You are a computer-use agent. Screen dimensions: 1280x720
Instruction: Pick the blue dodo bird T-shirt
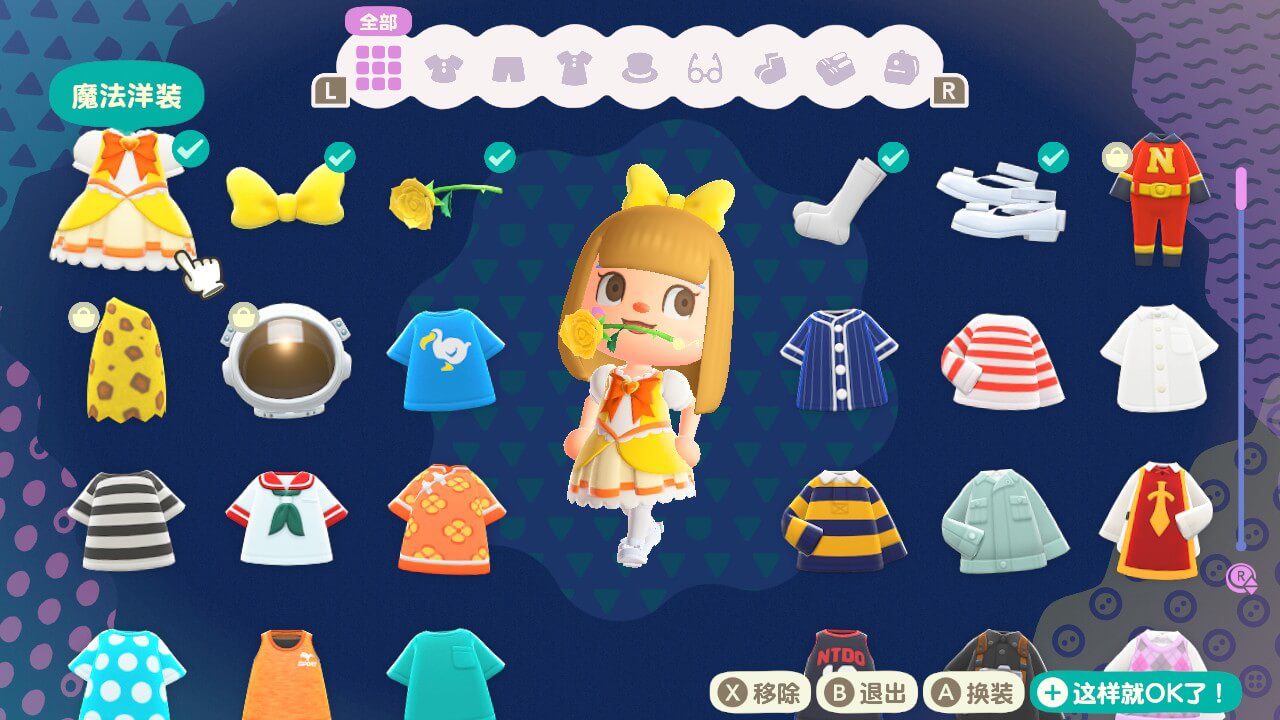444,358
